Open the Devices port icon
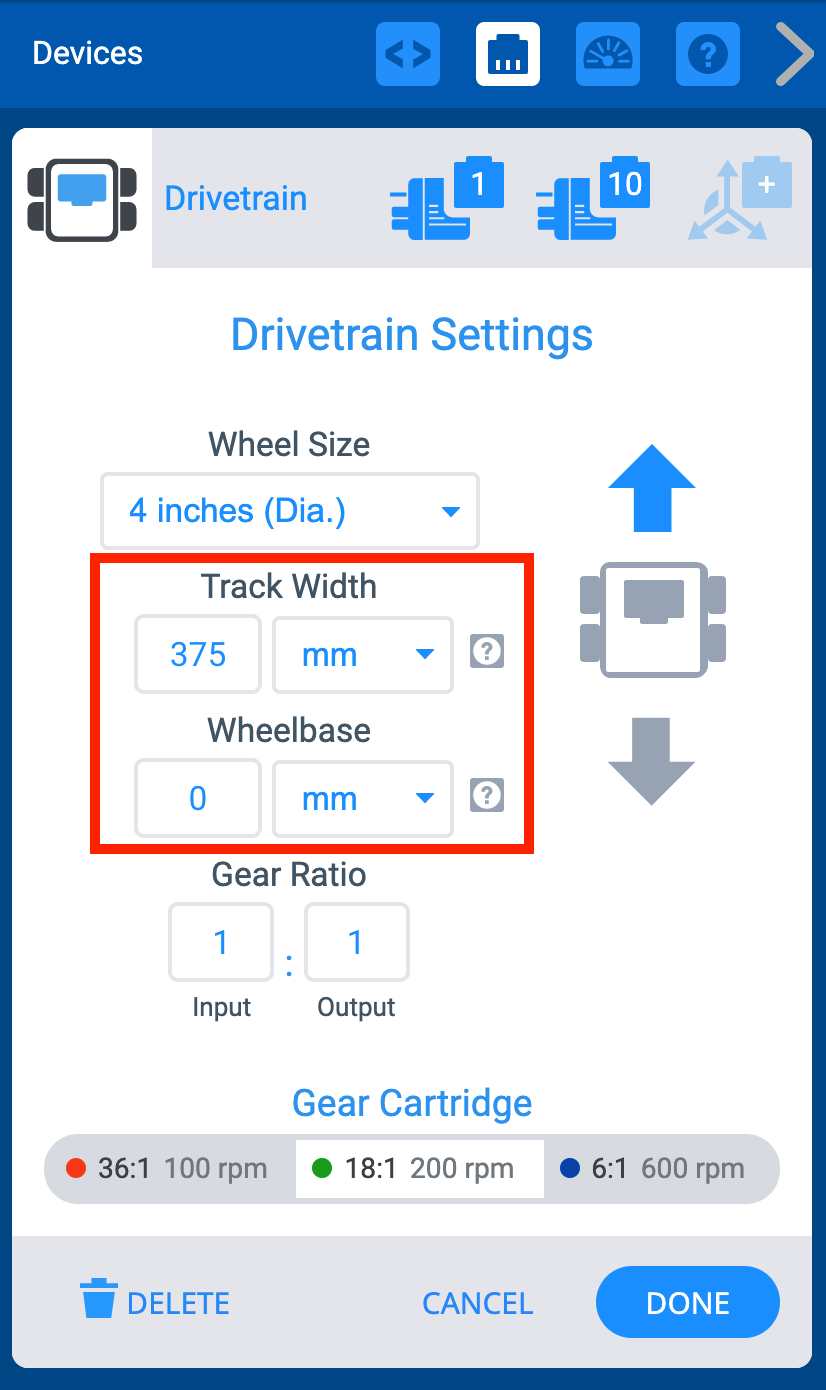Screen dimensions: 826x1390 (508, 54)
